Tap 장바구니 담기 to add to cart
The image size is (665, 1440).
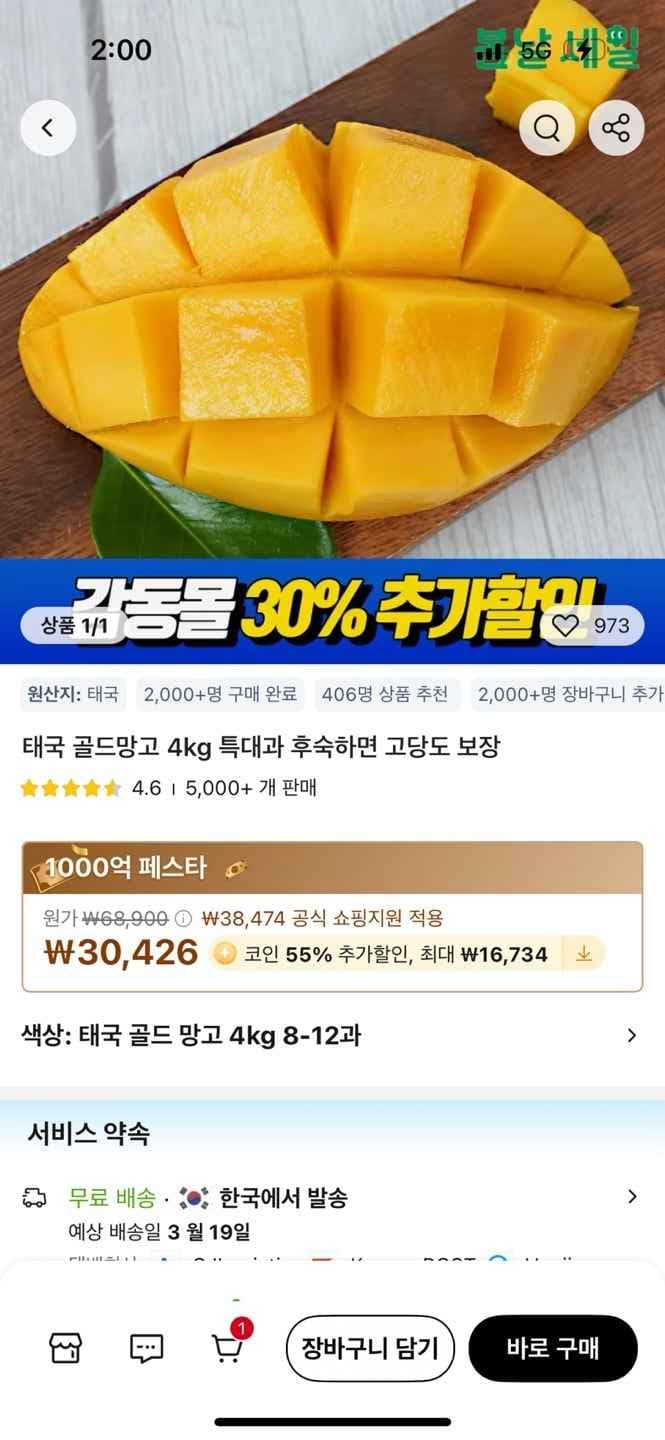(x=370, y=1348)
